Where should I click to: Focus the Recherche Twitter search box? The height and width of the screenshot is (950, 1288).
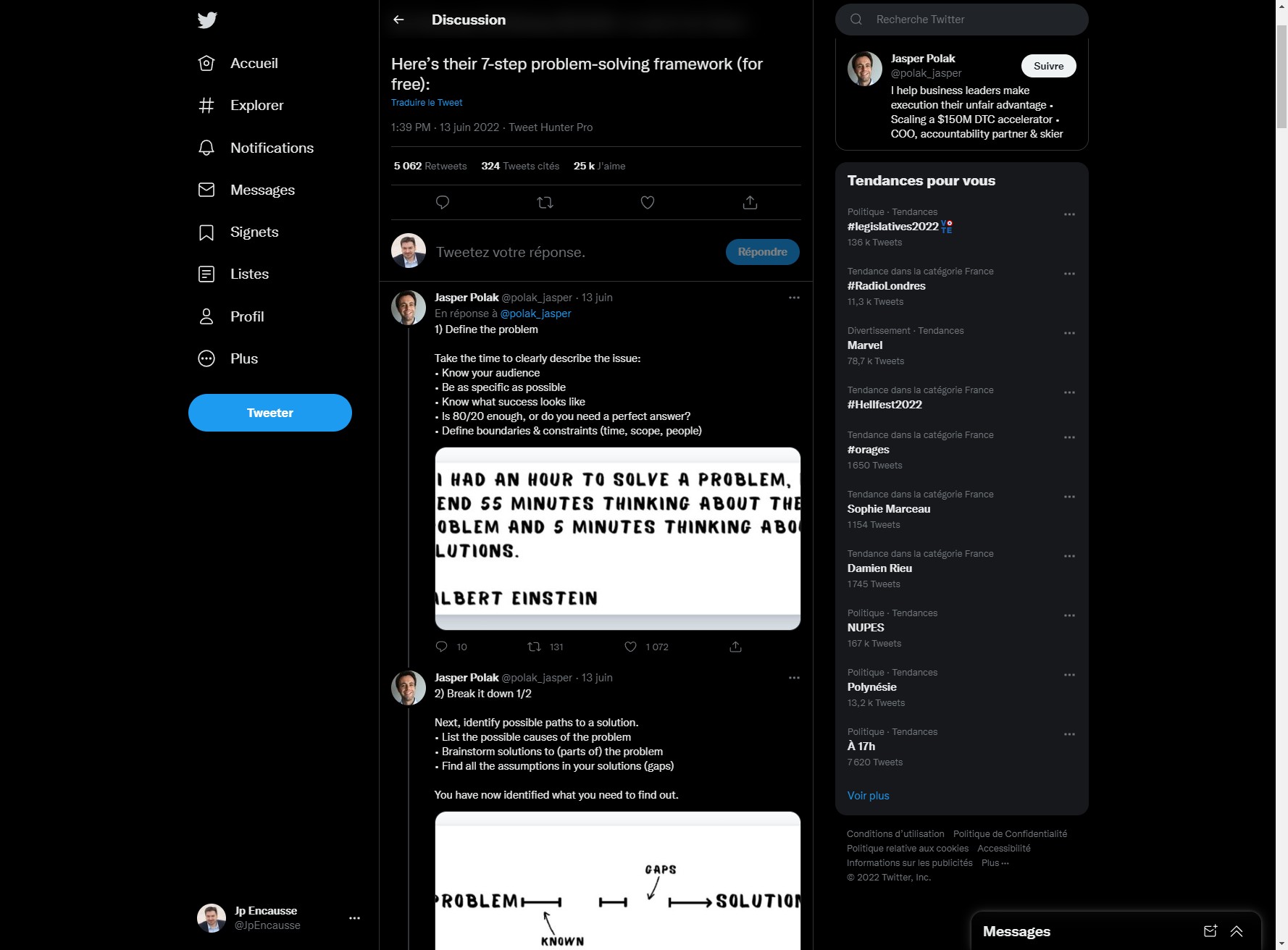coord(971,20)
